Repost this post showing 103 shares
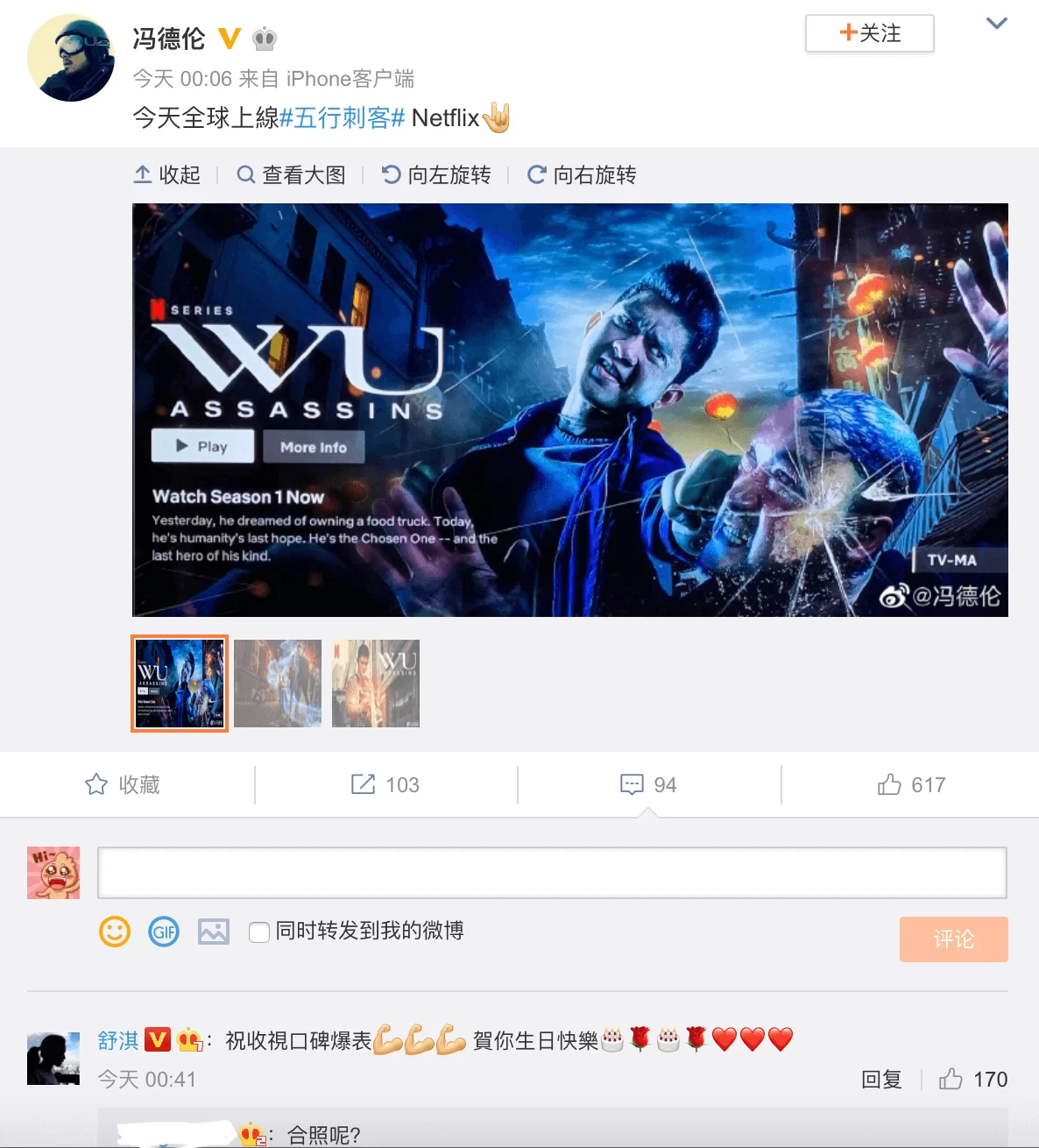Image resolution: width=1039 pixels, height=1148 pixels. click(x=385, y=784)
